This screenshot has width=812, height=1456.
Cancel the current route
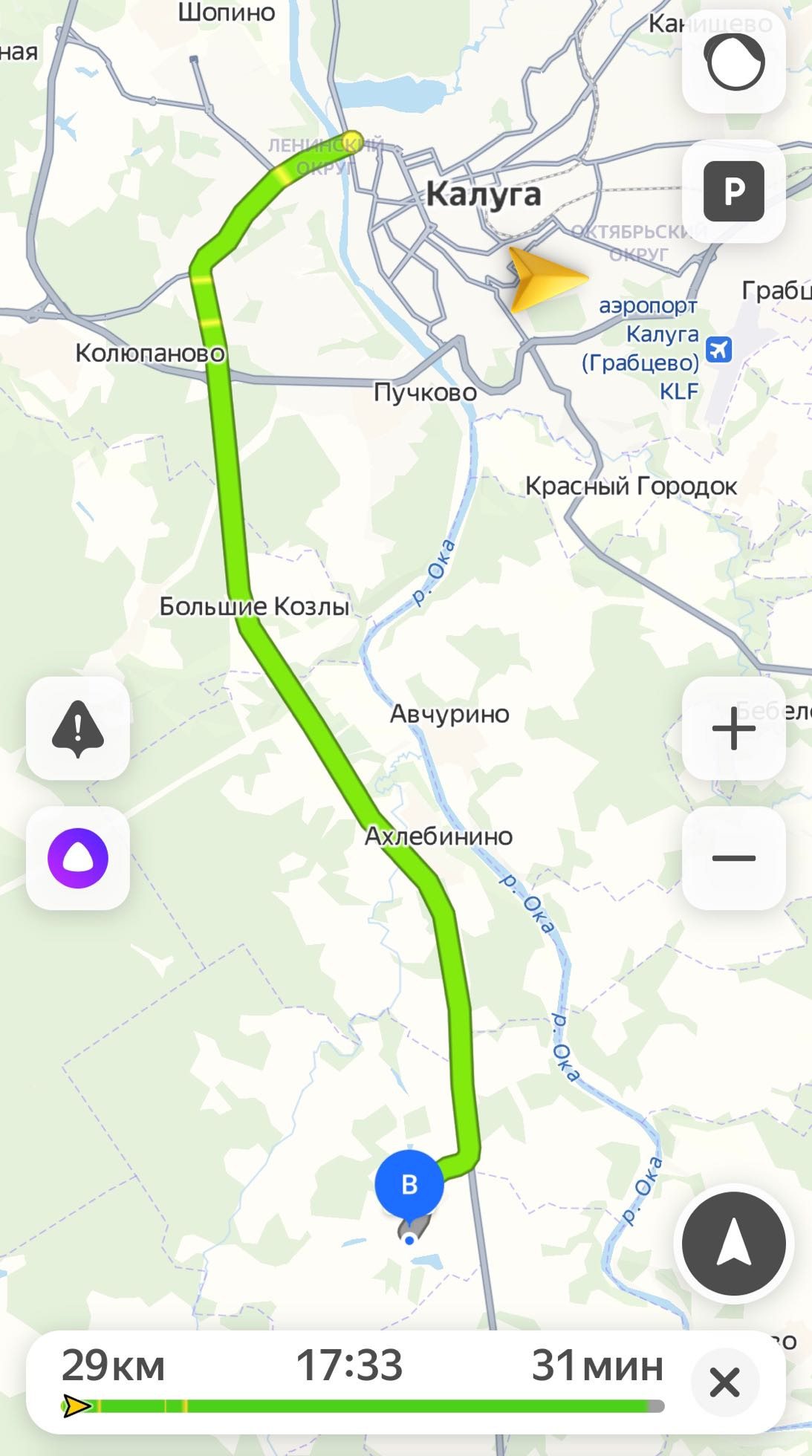coord(724,1382)
